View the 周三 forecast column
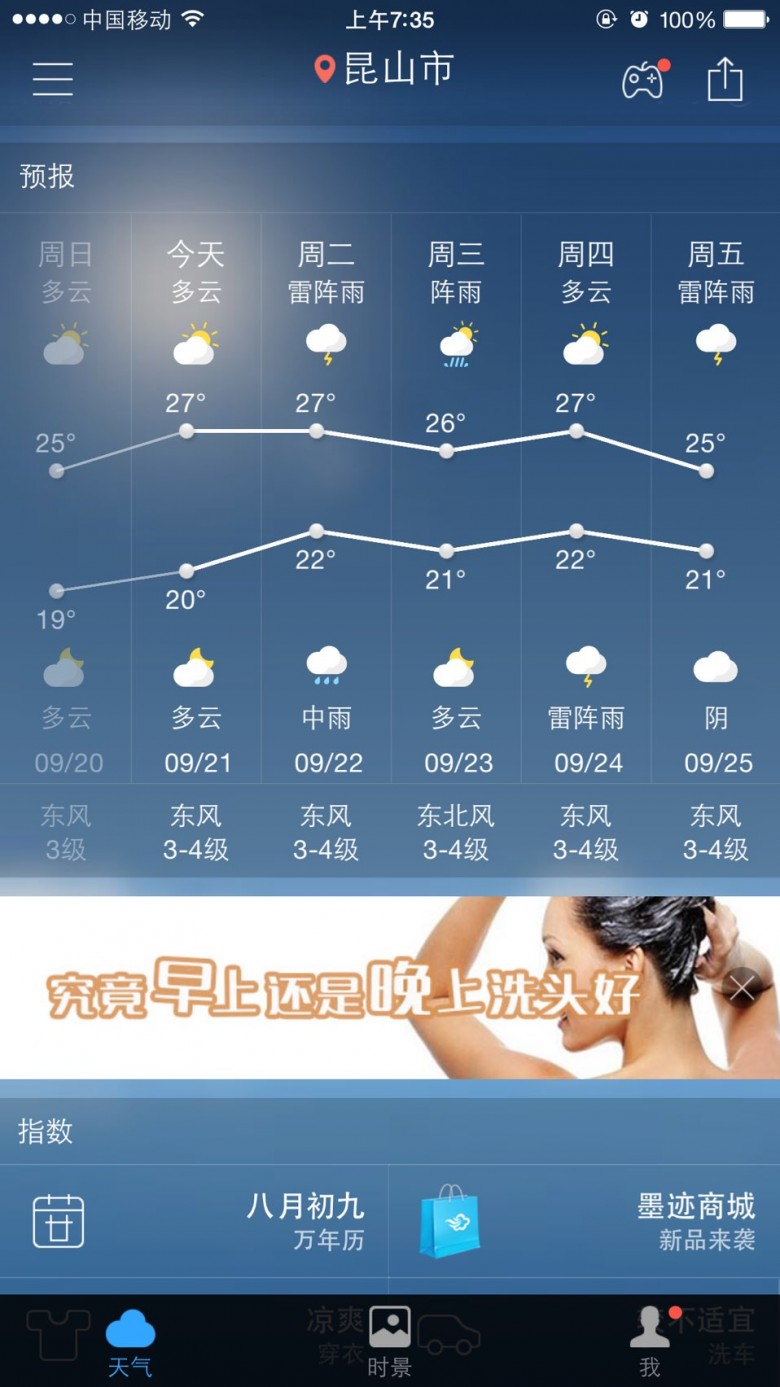Image resolution: width=780 pixels, height=1387 pixels. (x=456, y=500)
